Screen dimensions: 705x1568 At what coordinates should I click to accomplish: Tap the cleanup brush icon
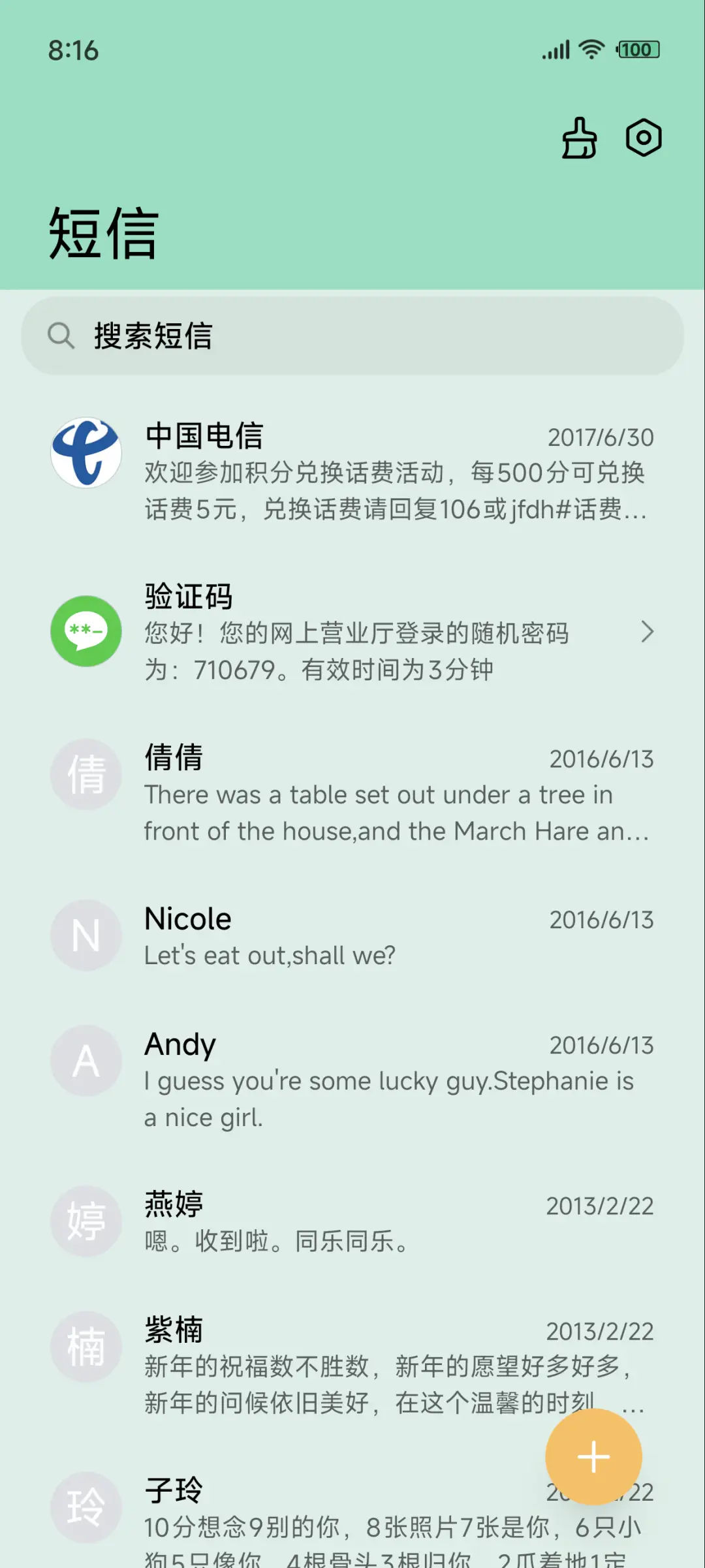(579, 138)
